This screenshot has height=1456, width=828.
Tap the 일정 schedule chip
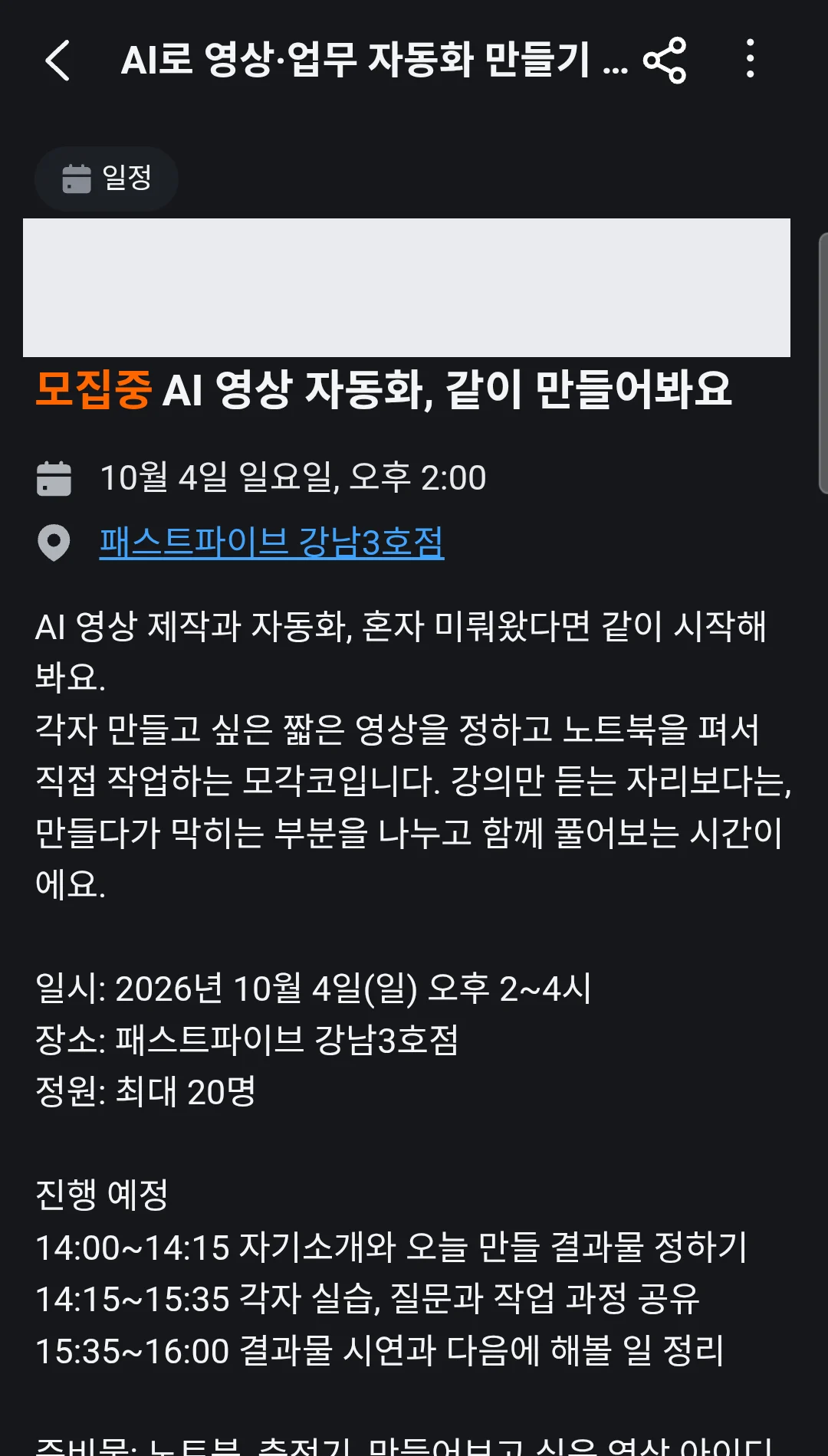[x=107, y=179]
